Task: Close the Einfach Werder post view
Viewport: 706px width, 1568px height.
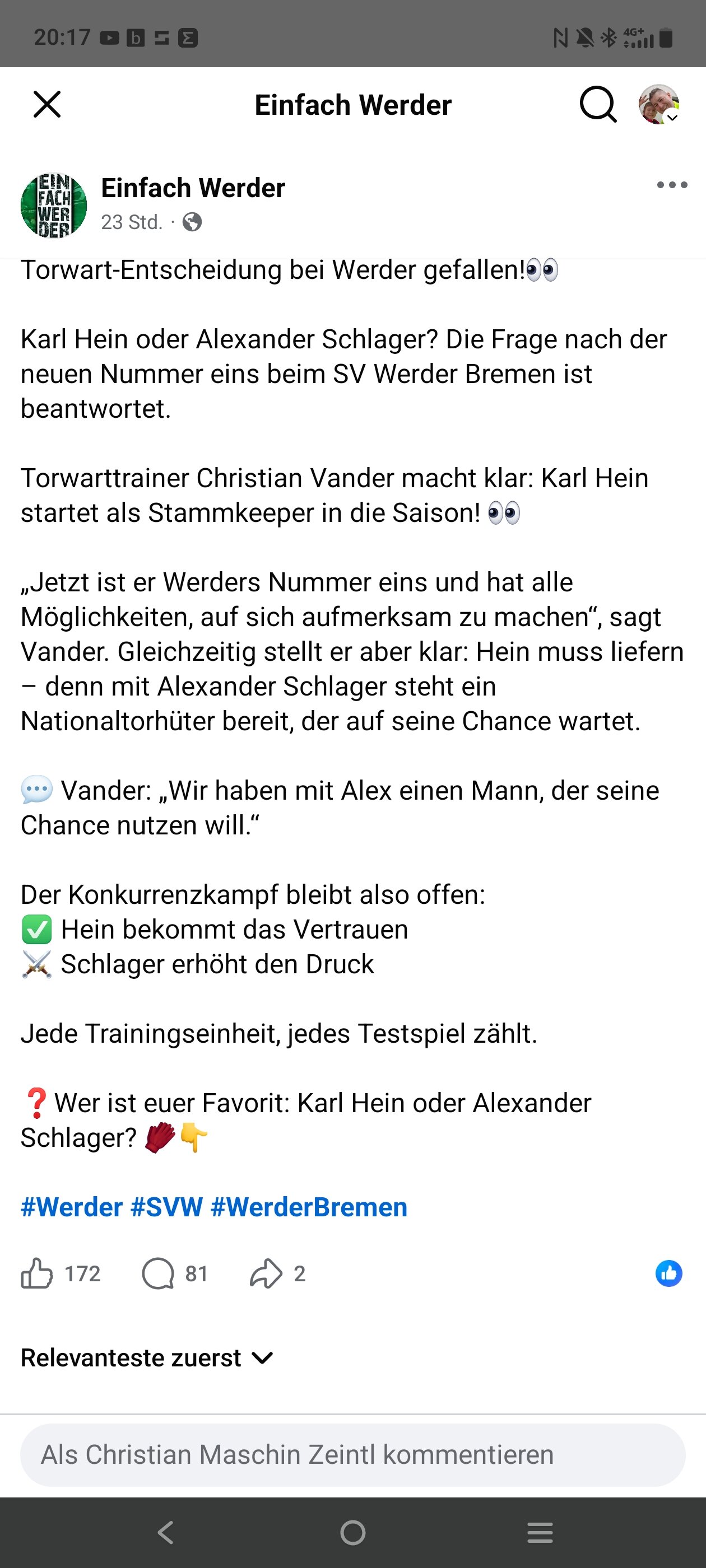Action: click(47, 104)
